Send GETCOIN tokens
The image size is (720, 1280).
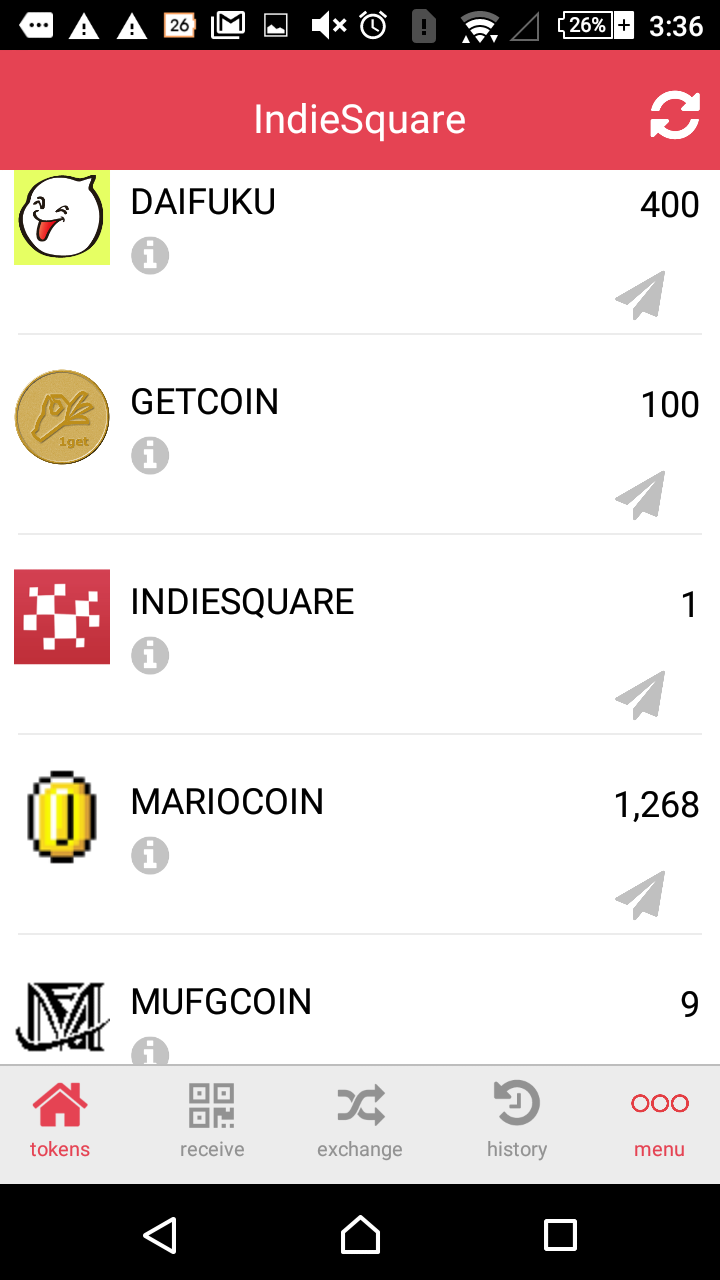(x=640, y=495)
